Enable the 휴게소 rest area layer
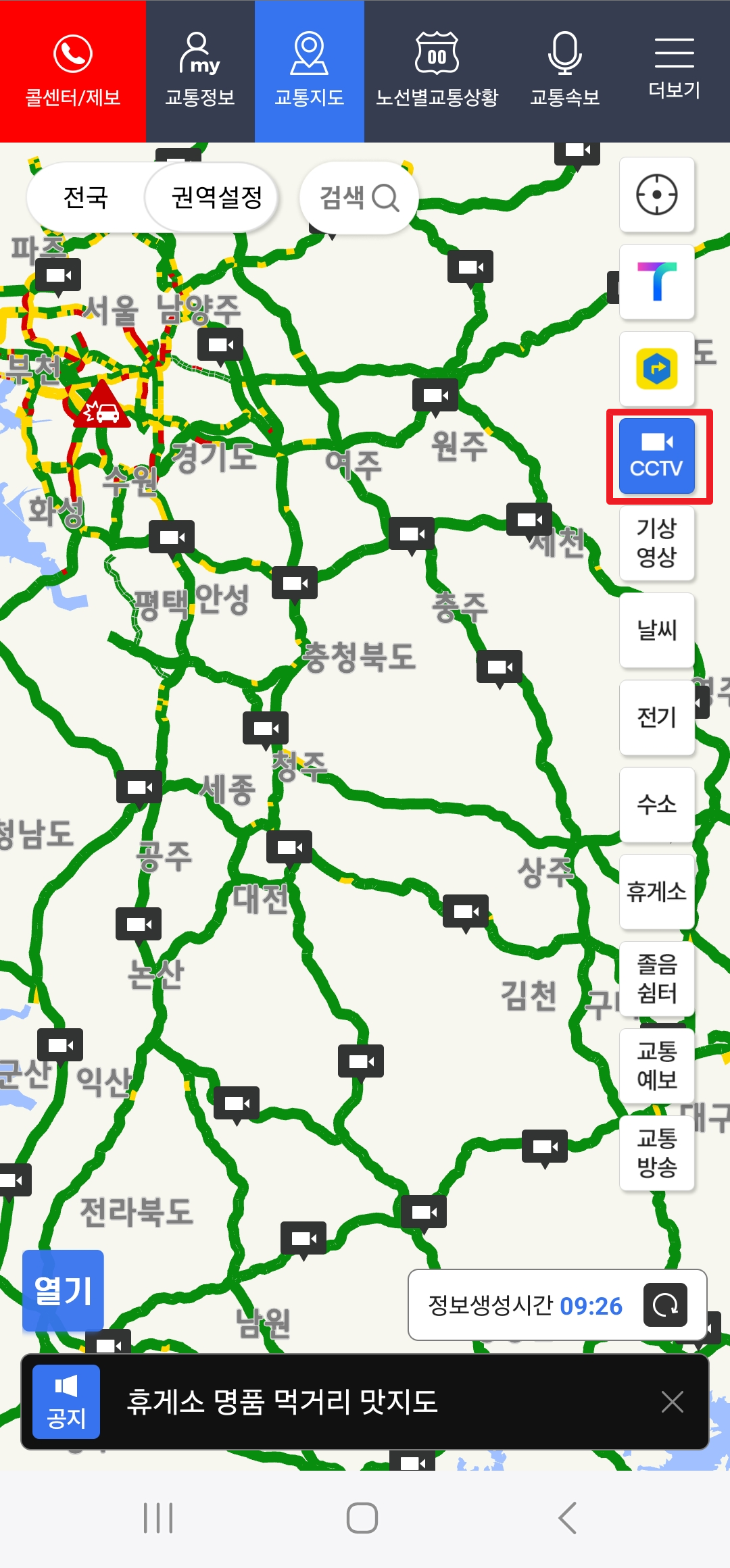 (x=656, y=891)
